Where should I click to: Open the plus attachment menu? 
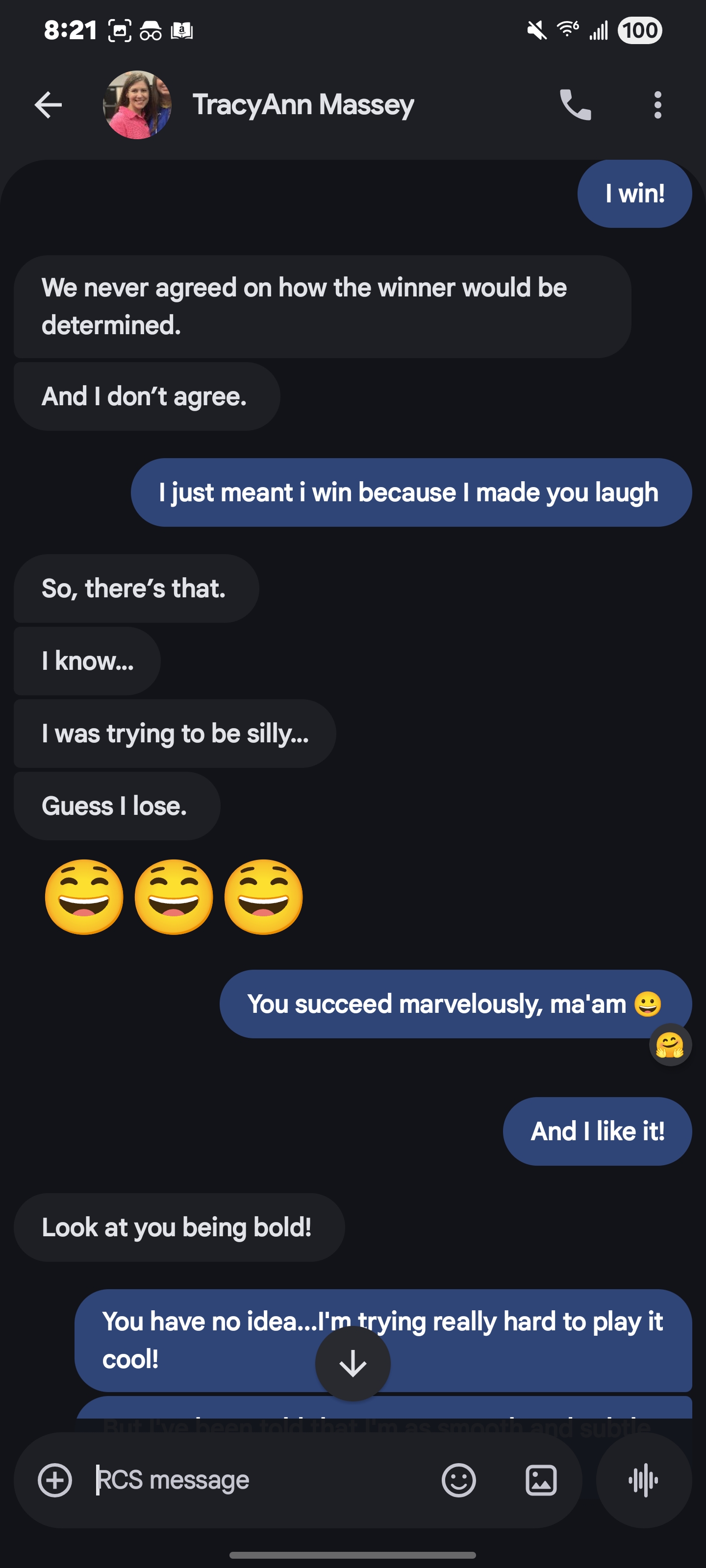55,1480
